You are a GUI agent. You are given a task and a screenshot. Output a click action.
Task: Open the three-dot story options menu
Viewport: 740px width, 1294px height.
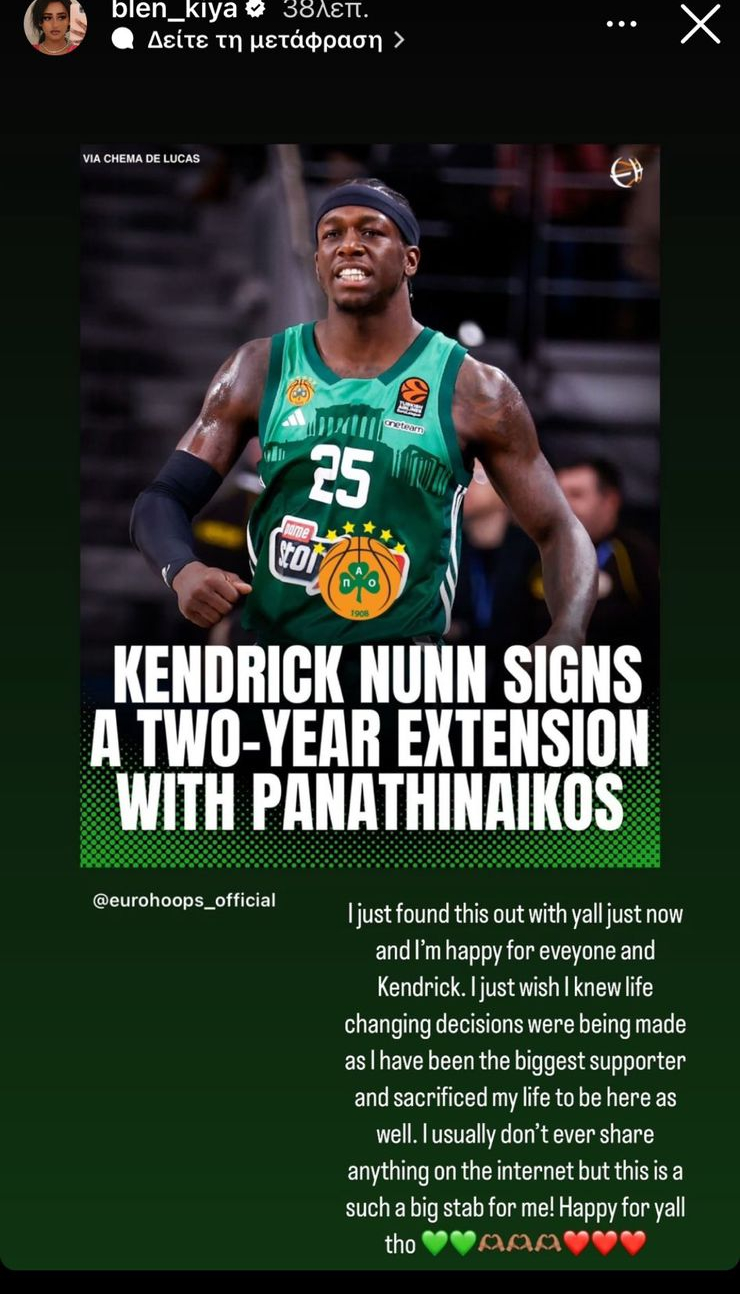tap(621, 24)
